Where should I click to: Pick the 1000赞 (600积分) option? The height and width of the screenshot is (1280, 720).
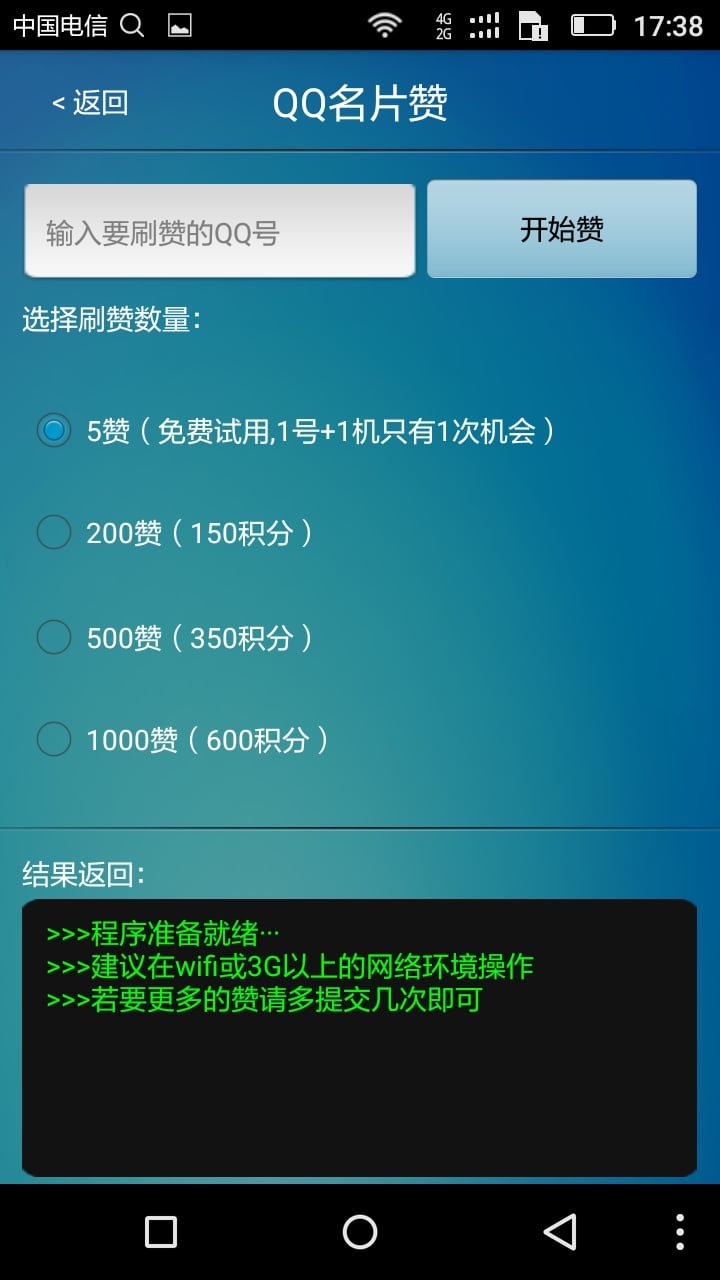54,740
